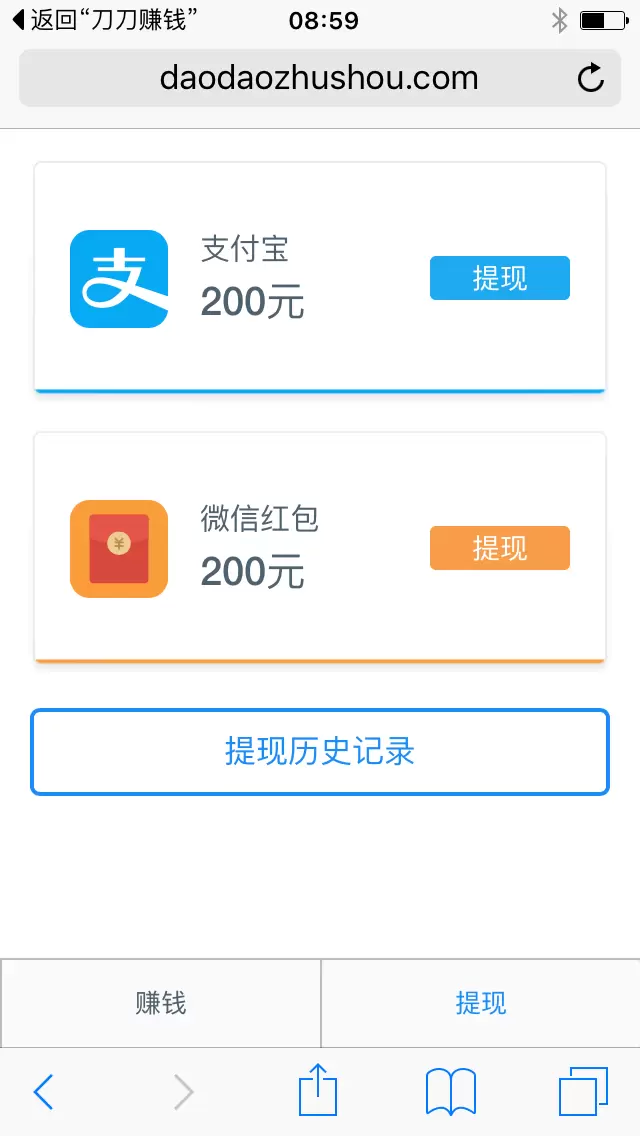Go back to previous page in Safari
This screenshot has width=640, height=1136.
(43, 1092)
